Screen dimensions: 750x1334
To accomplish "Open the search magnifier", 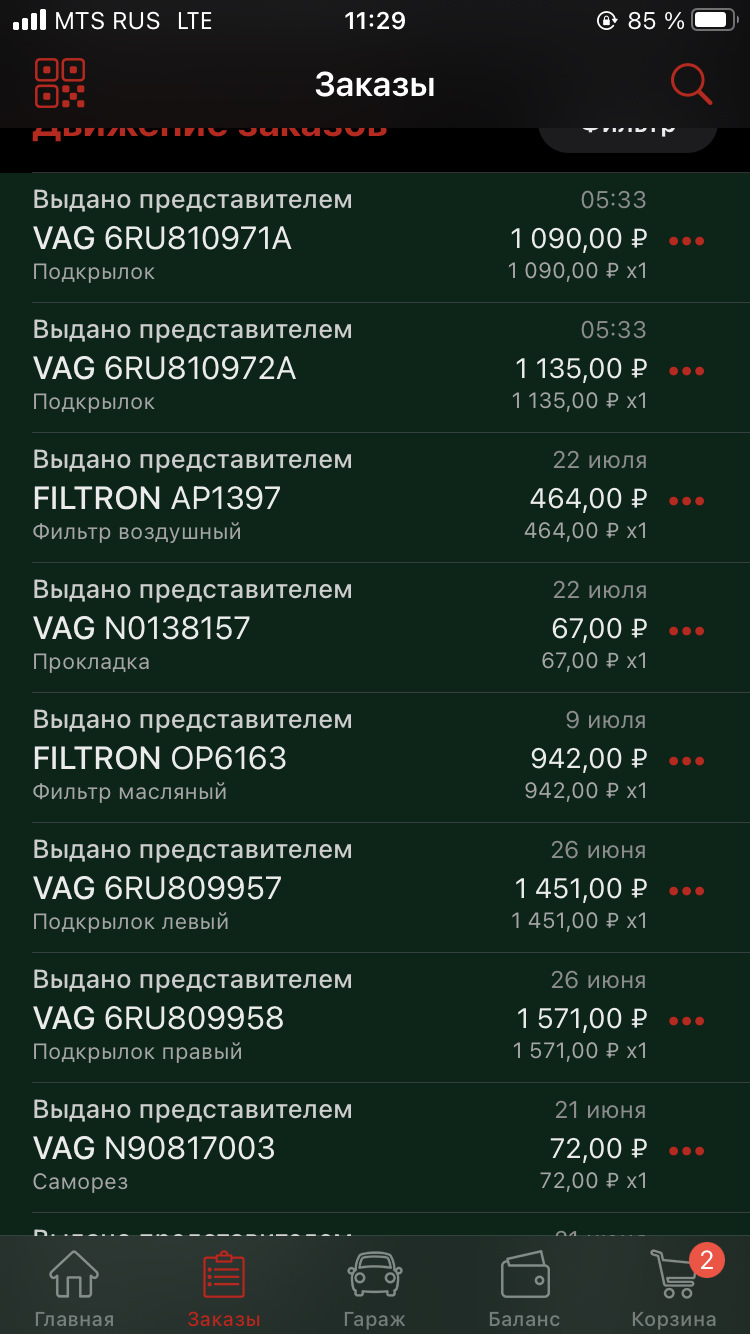I will (690, 85).
